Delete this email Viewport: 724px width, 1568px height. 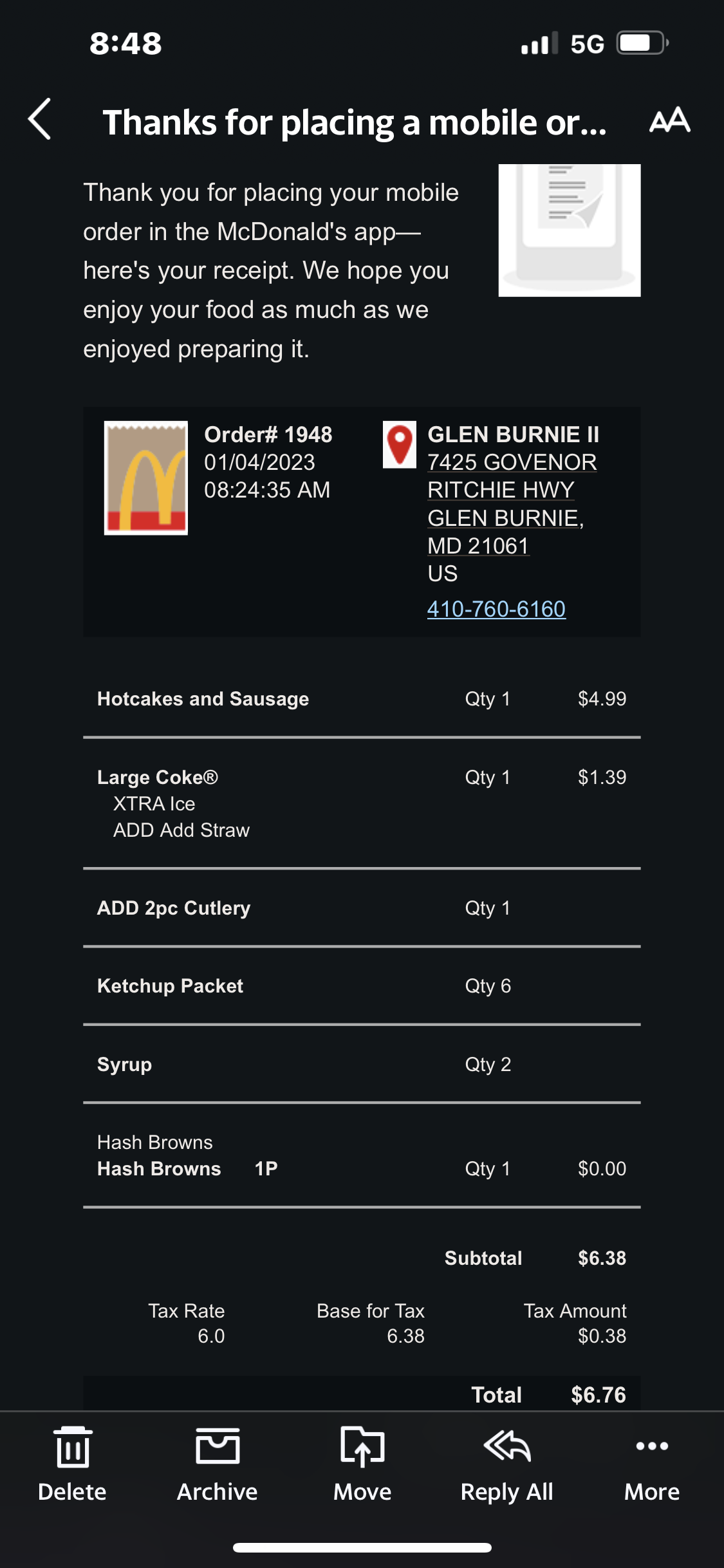72,1464
